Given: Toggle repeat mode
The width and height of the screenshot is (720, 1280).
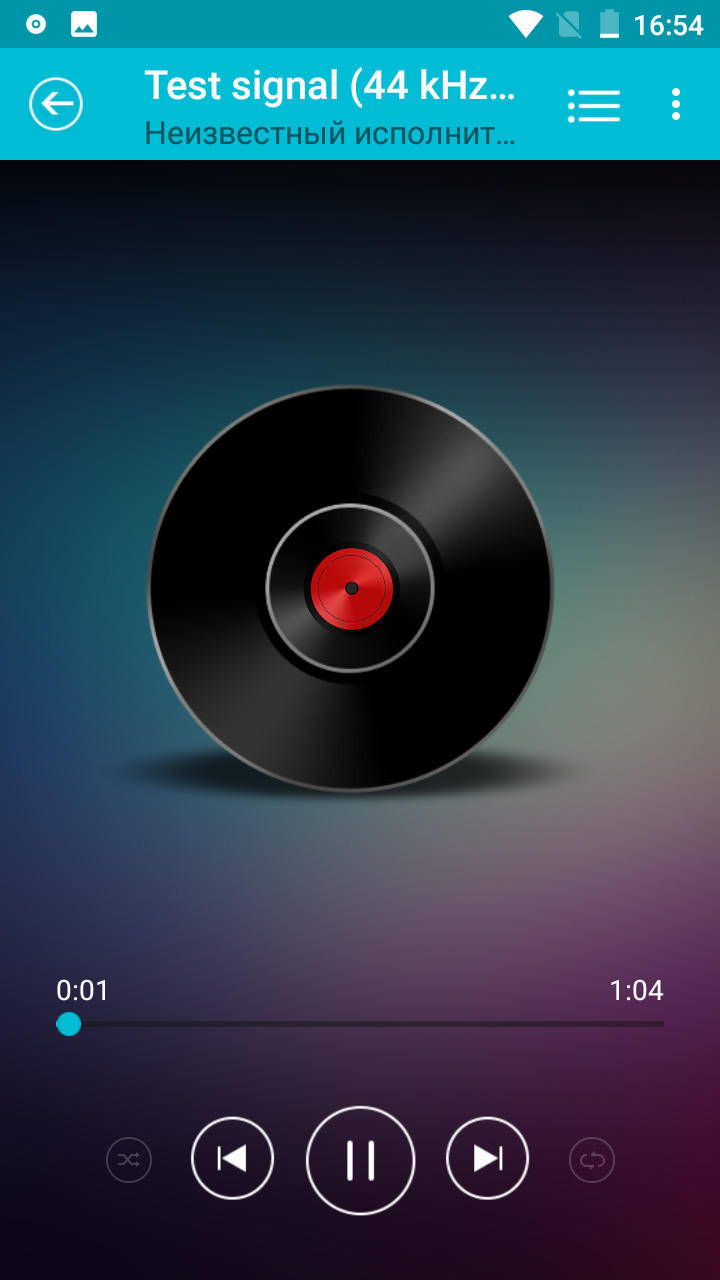Looking at the screenshot, I should tap(592, 1160).
